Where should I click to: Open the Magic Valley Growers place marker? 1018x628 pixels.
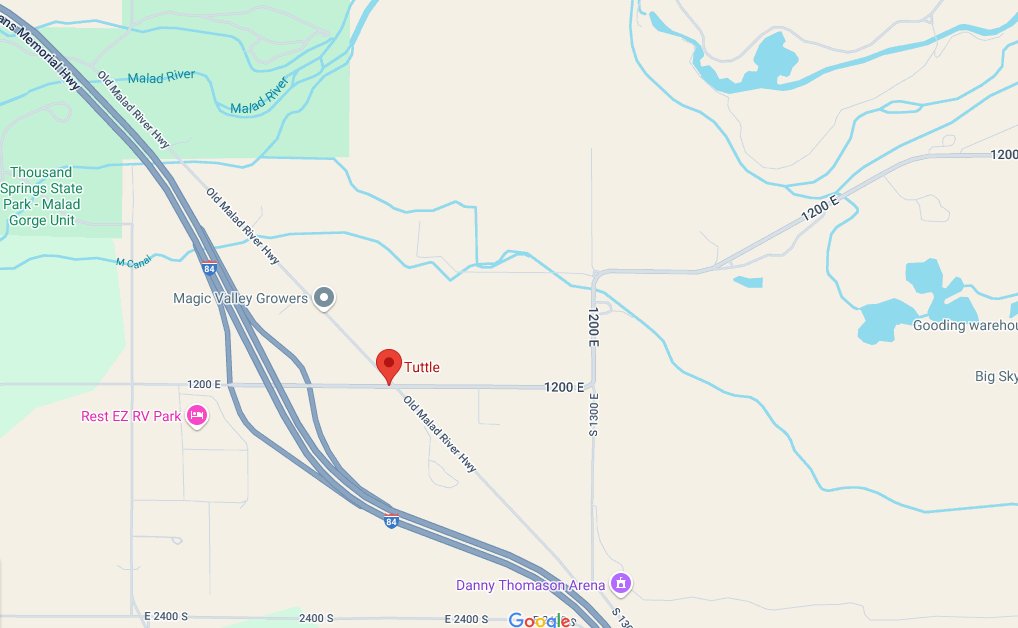(x=323, y=297)
